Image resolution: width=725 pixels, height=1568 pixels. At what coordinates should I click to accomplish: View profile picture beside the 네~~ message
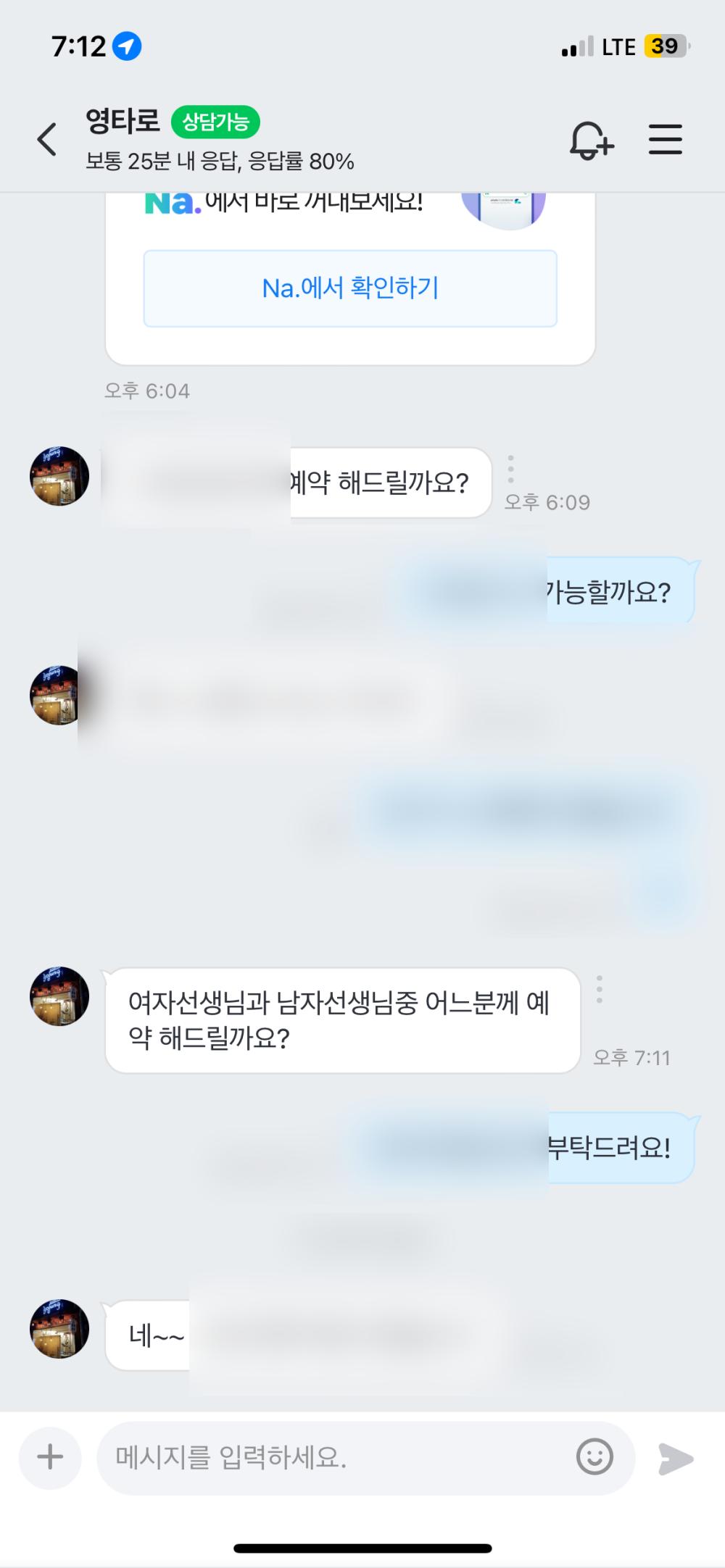[59, 1328]
